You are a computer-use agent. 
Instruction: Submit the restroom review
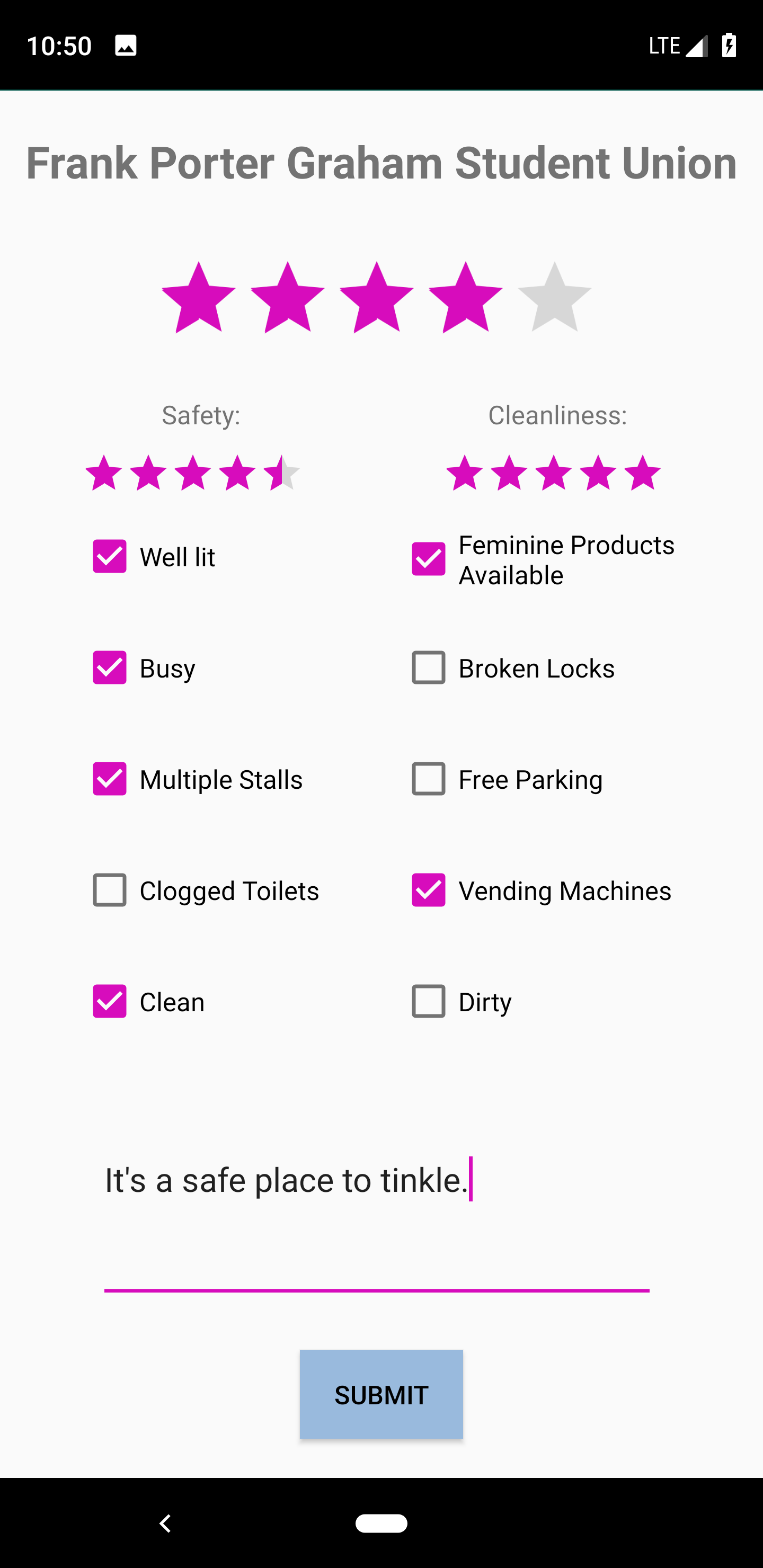pyautogui.click(x=381, y=1394)
